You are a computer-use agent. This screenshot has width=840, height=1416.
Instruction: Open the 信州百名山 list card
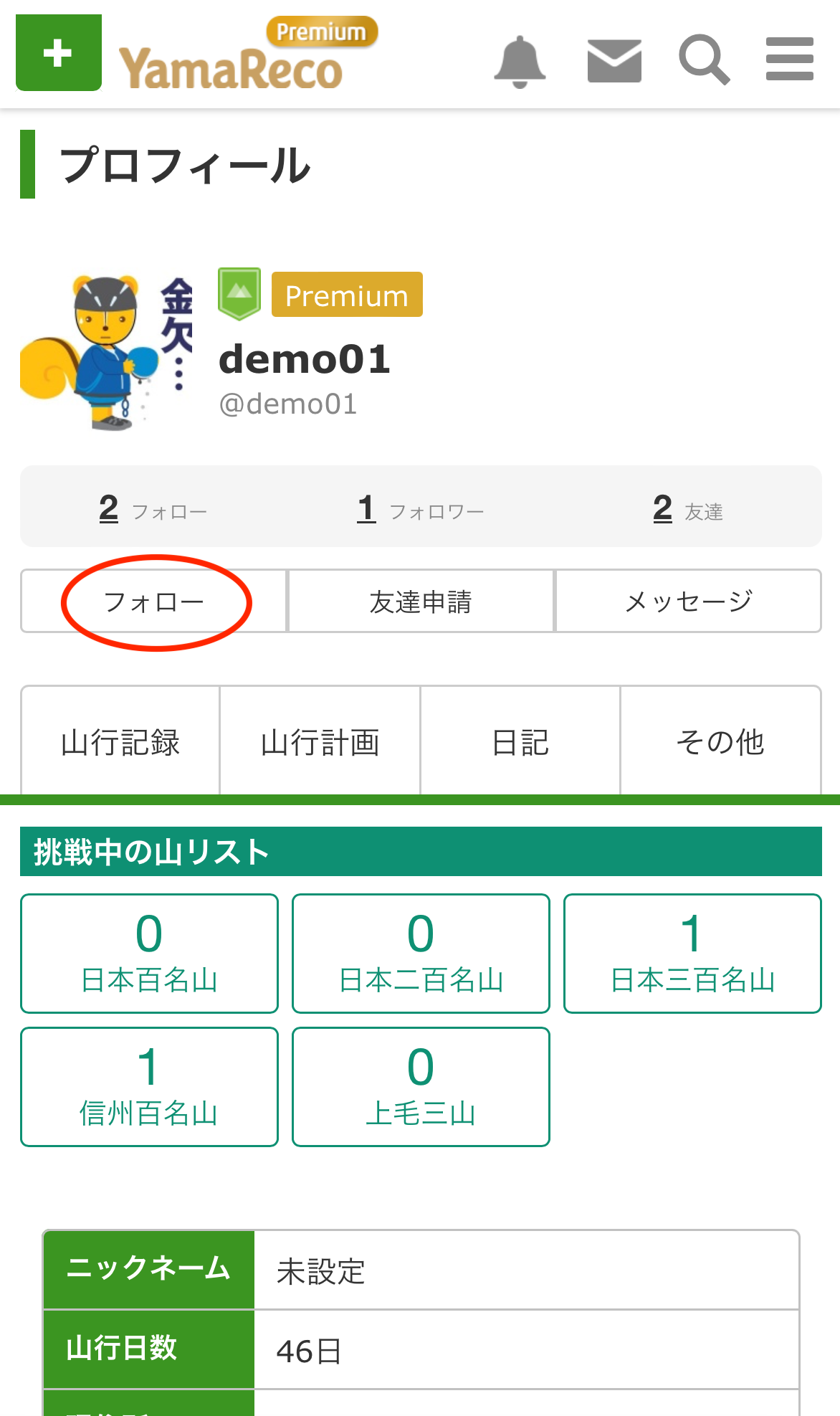149,1086
